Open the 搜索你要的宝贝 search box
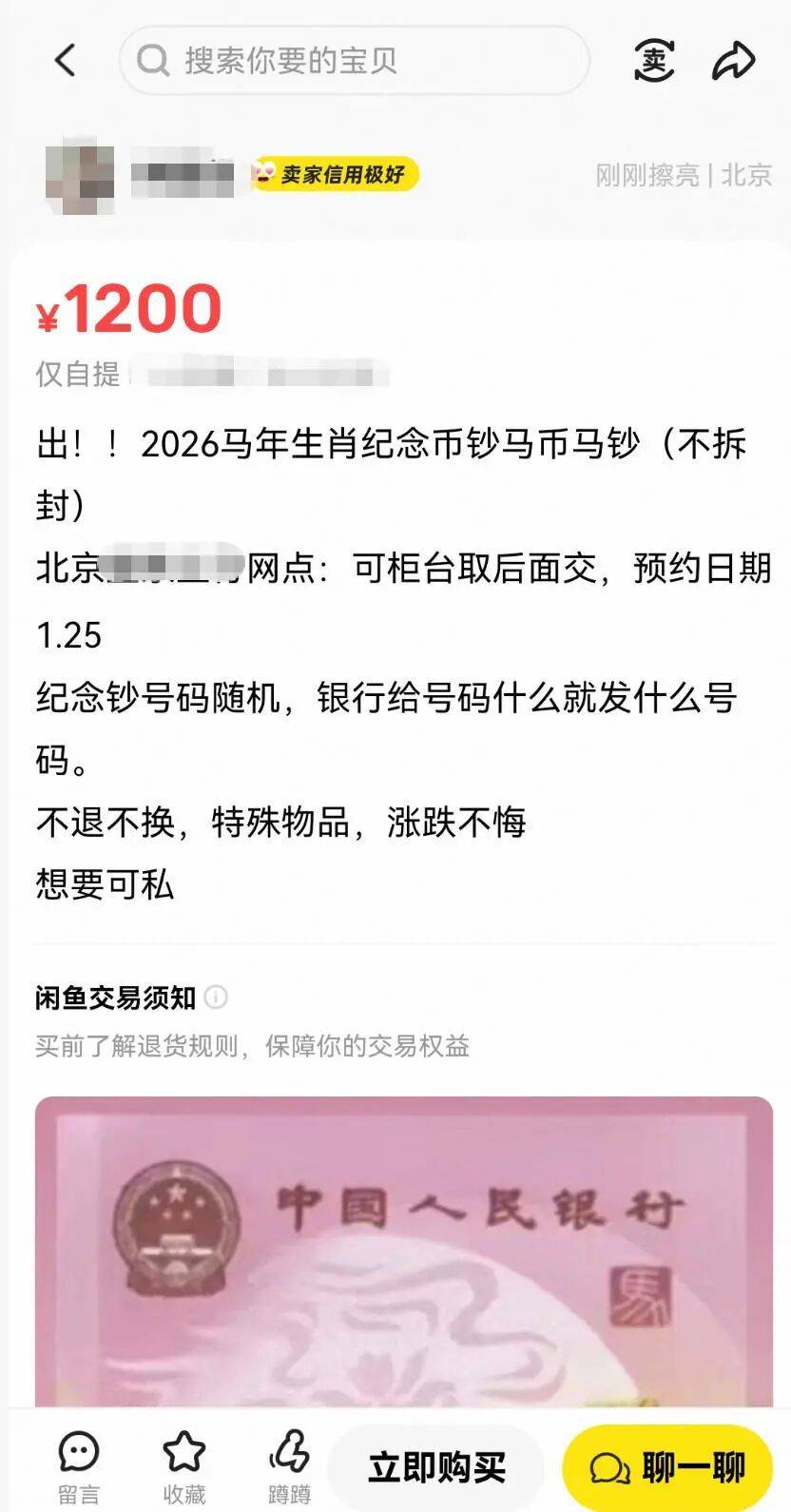Image resolution: width=791 pixels, height=1512 pixels. click(x=354, y=61)
